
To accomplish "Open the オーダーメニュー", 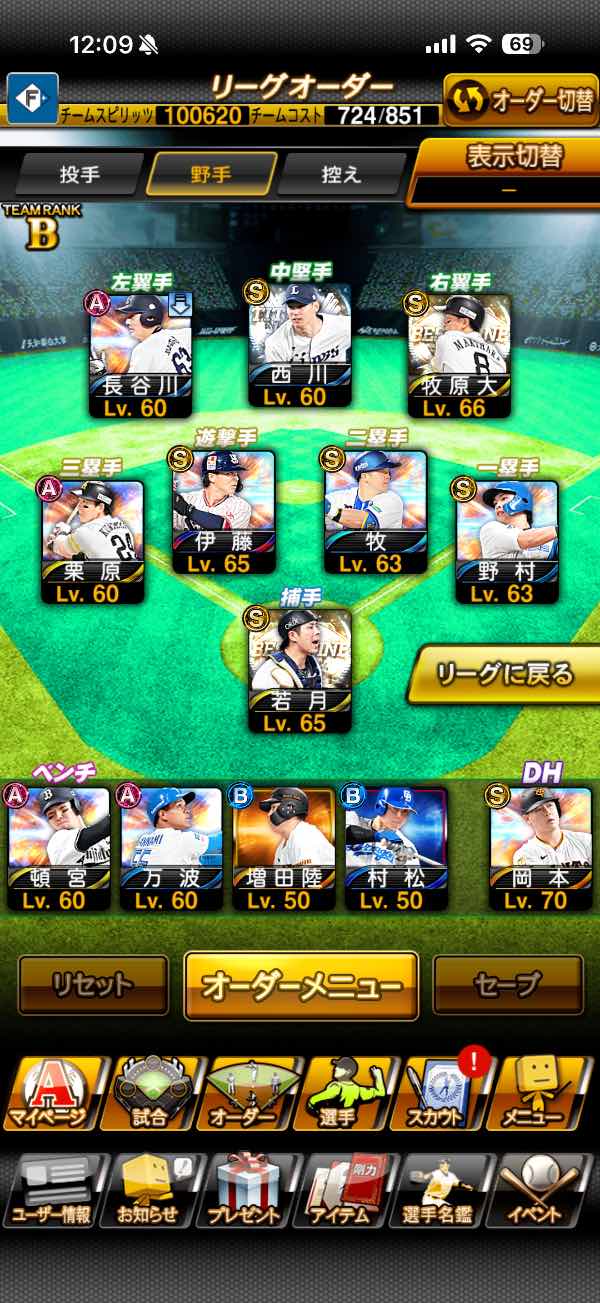I will pos(301,985).
